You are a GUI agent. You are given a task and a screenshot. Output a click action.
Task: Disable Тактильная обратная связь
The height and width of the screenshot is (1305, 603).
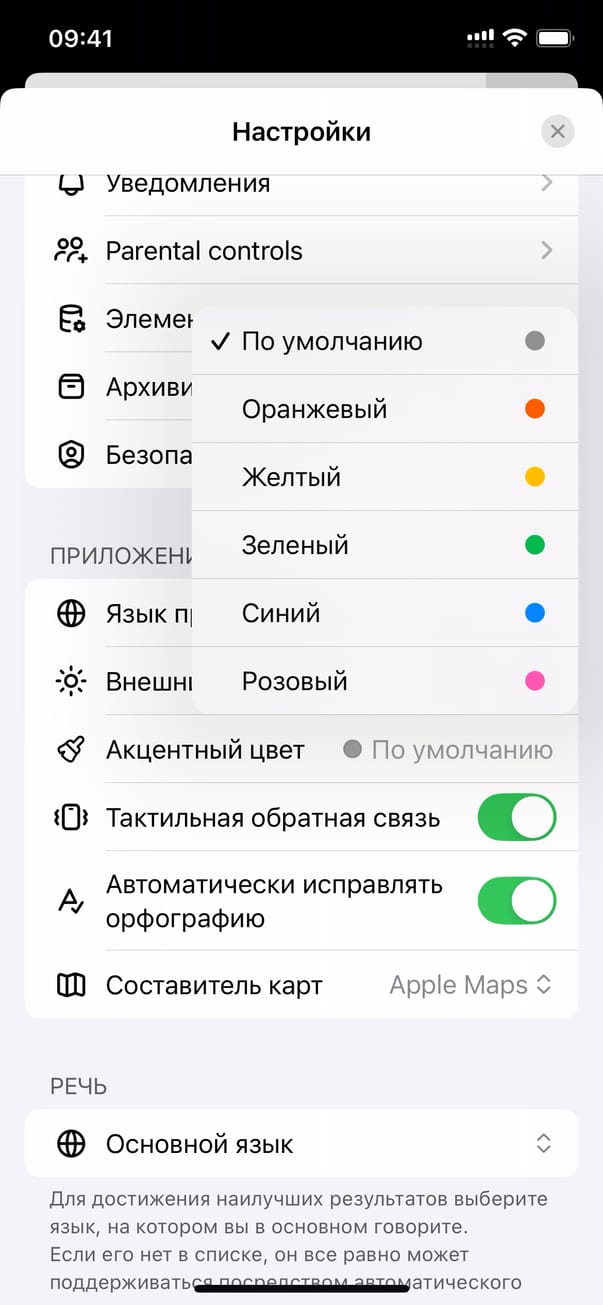(516, 818)
